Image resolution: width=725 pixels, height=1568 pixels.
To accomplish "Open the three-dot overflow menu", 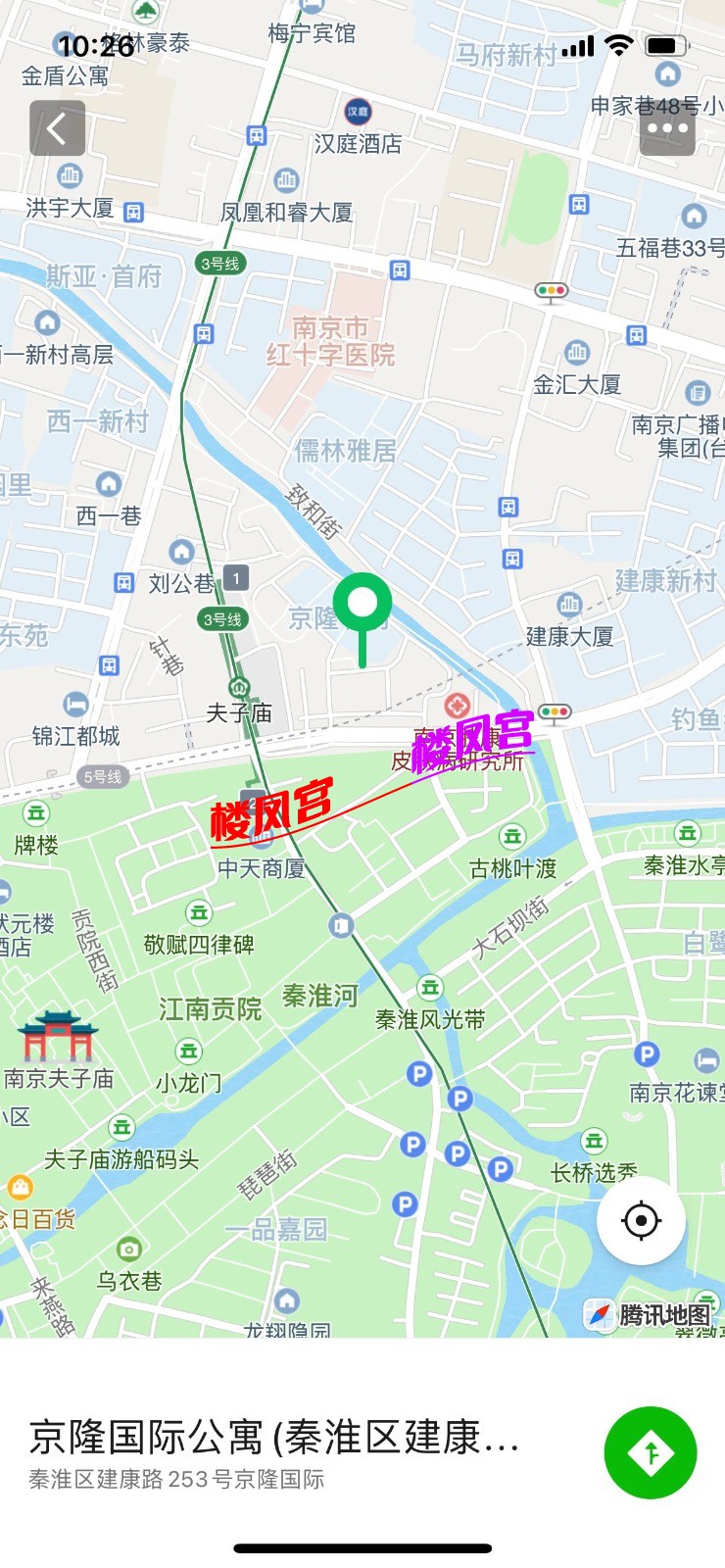I will click(667, 128).
